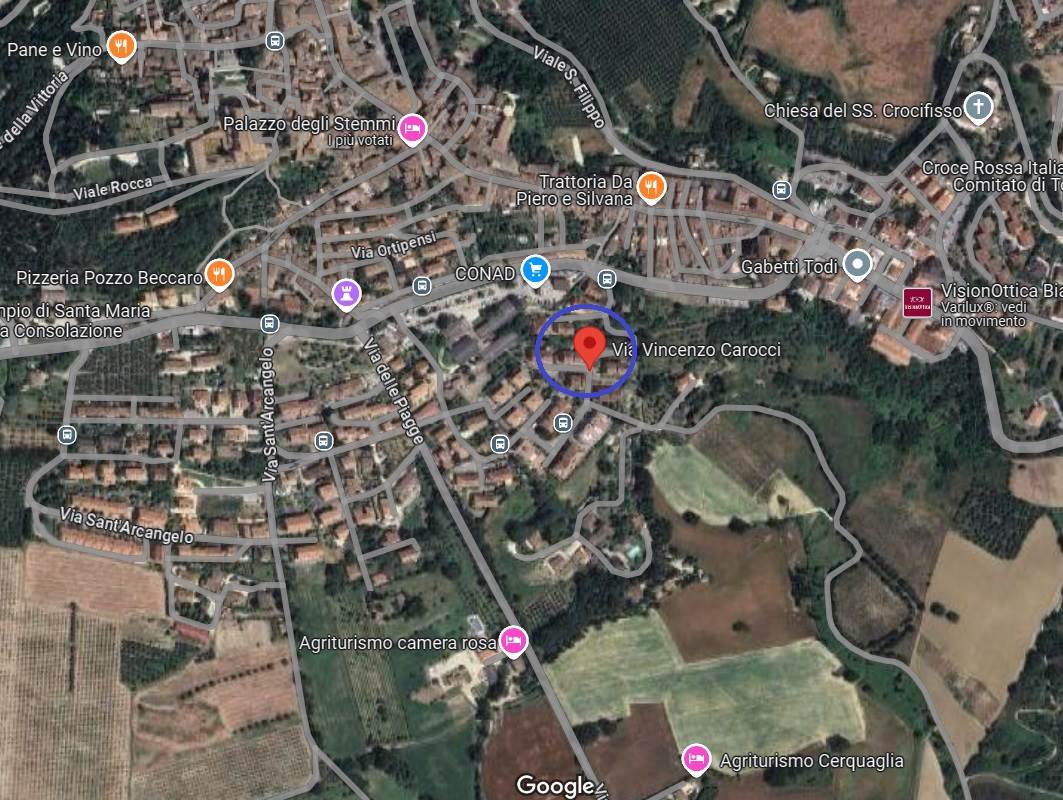The image size is (1063, 800).
Task: Select the Palazzo degli Stemmi hotel pin
Action: click(x=411, y=129)
